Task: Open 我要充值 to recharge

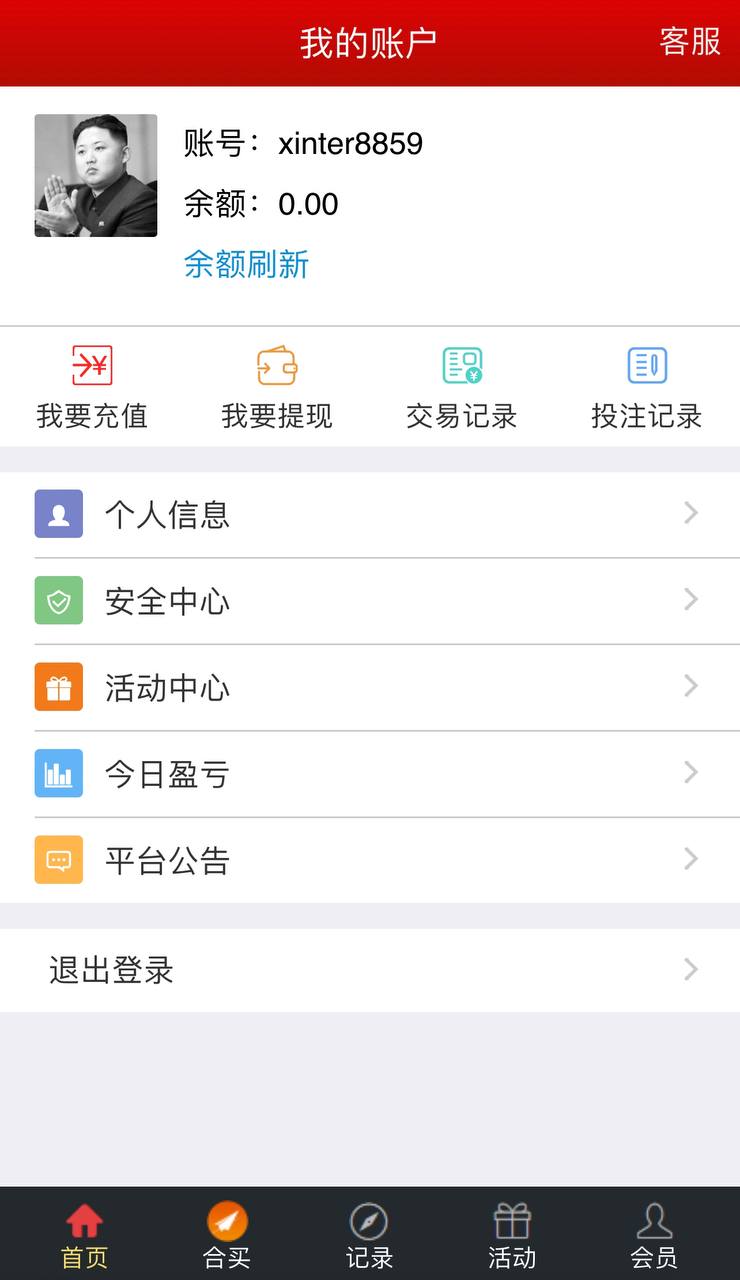Action: click(x=92, y=388)
